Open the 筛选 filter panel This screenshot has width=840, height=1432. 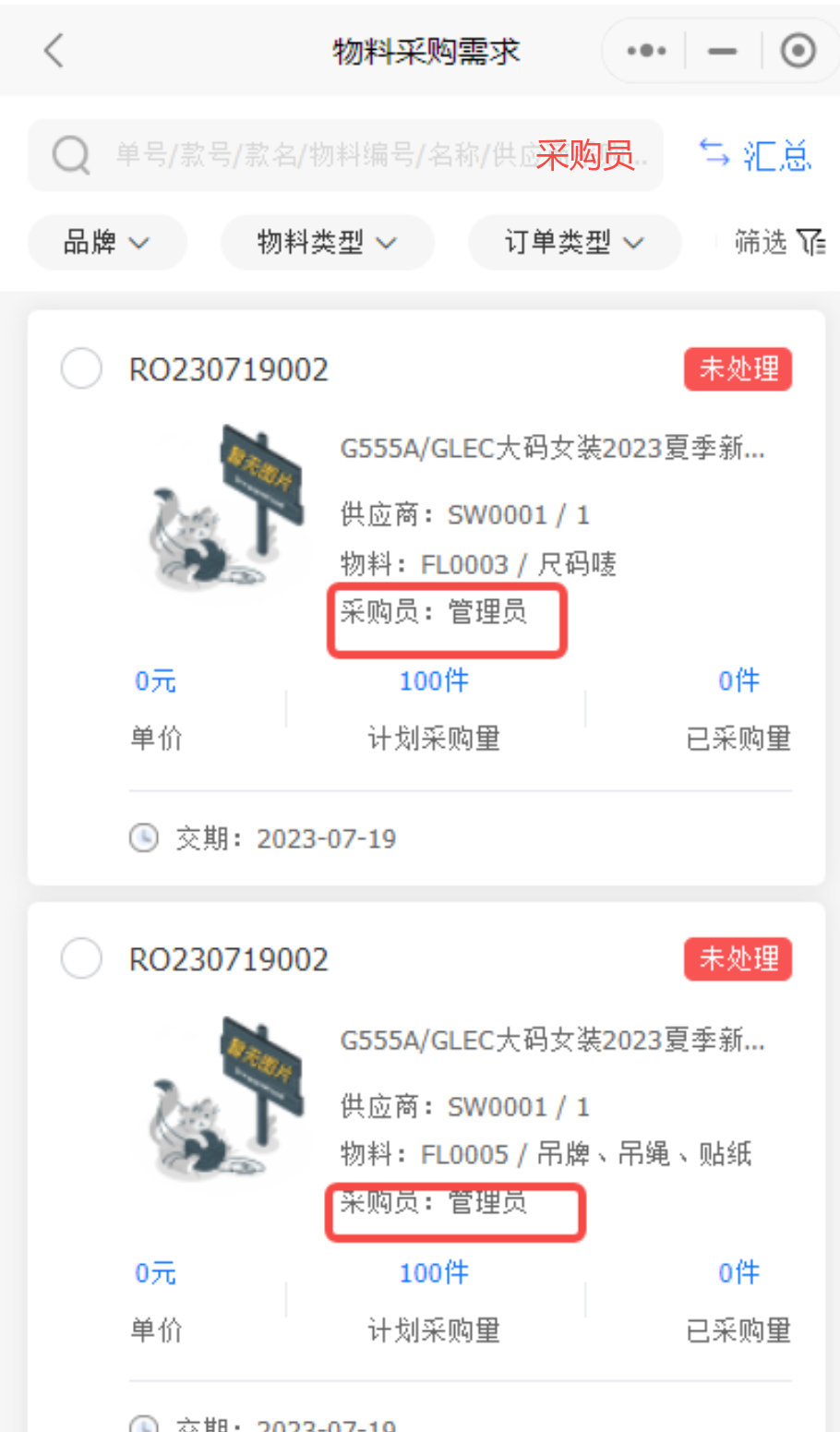click(779, 243)
